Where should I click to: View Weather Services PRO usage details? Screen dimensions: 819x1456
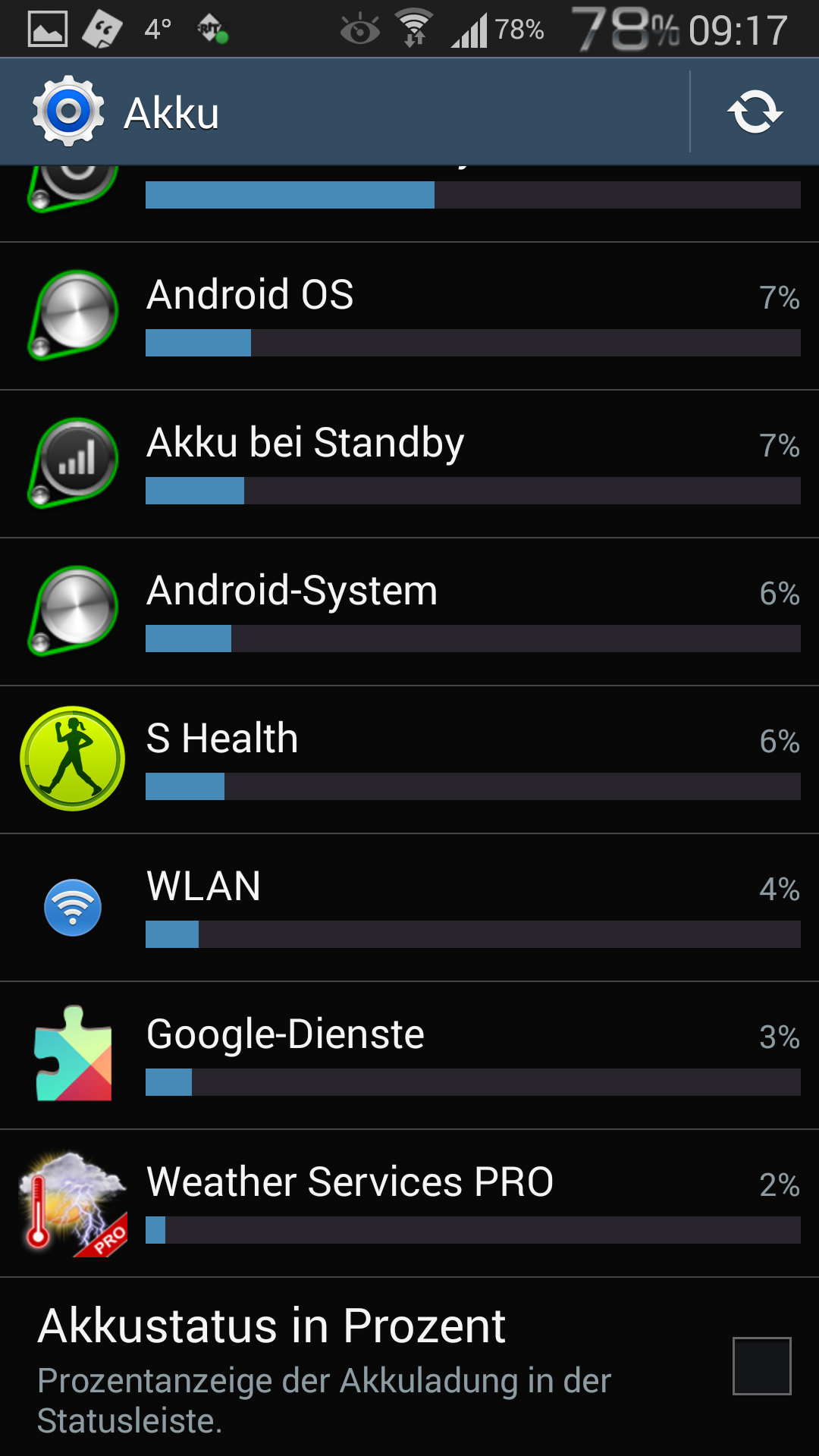tap(409, 1203)
